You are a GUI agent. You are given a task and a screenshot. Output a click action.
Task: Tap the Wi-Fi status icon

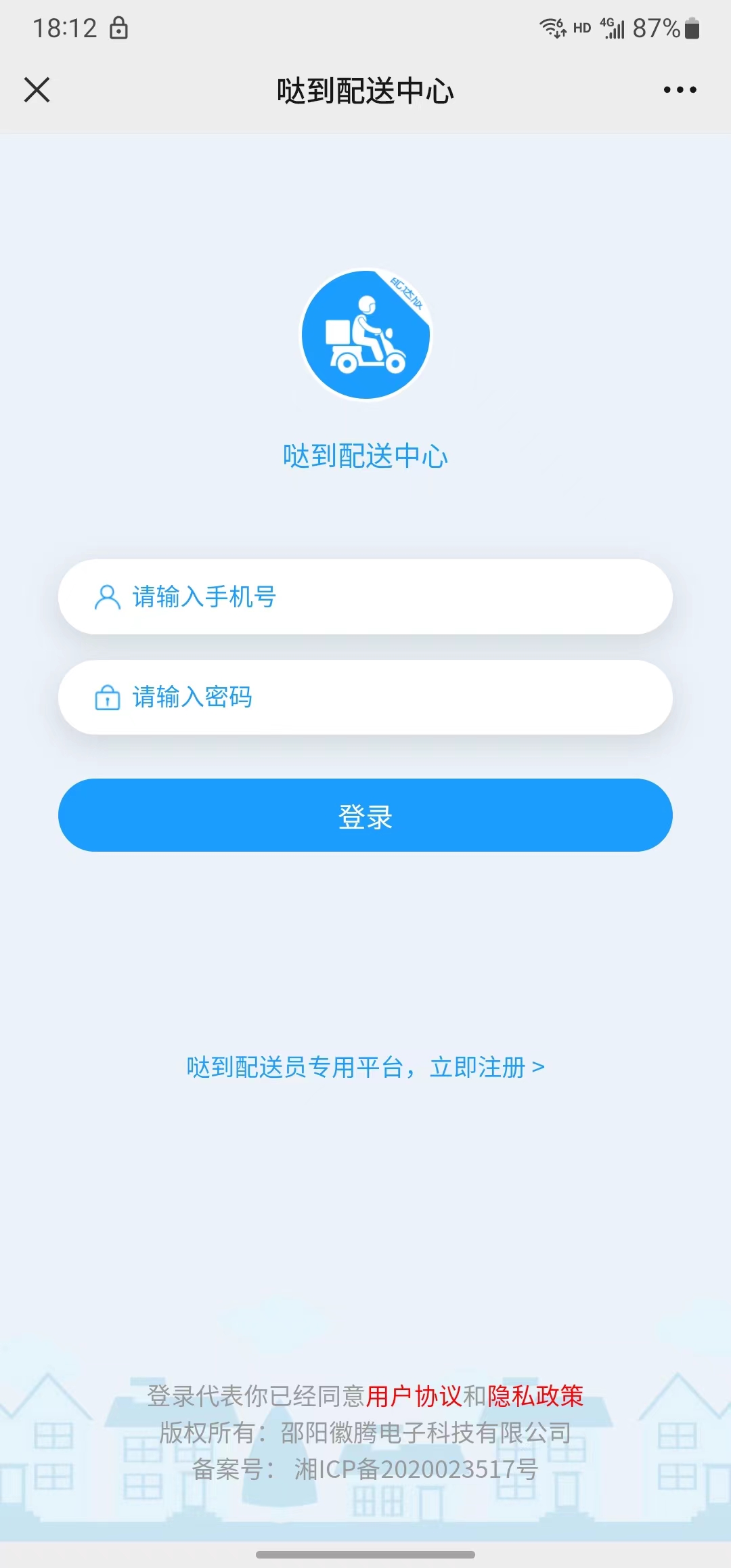point(552,27)
